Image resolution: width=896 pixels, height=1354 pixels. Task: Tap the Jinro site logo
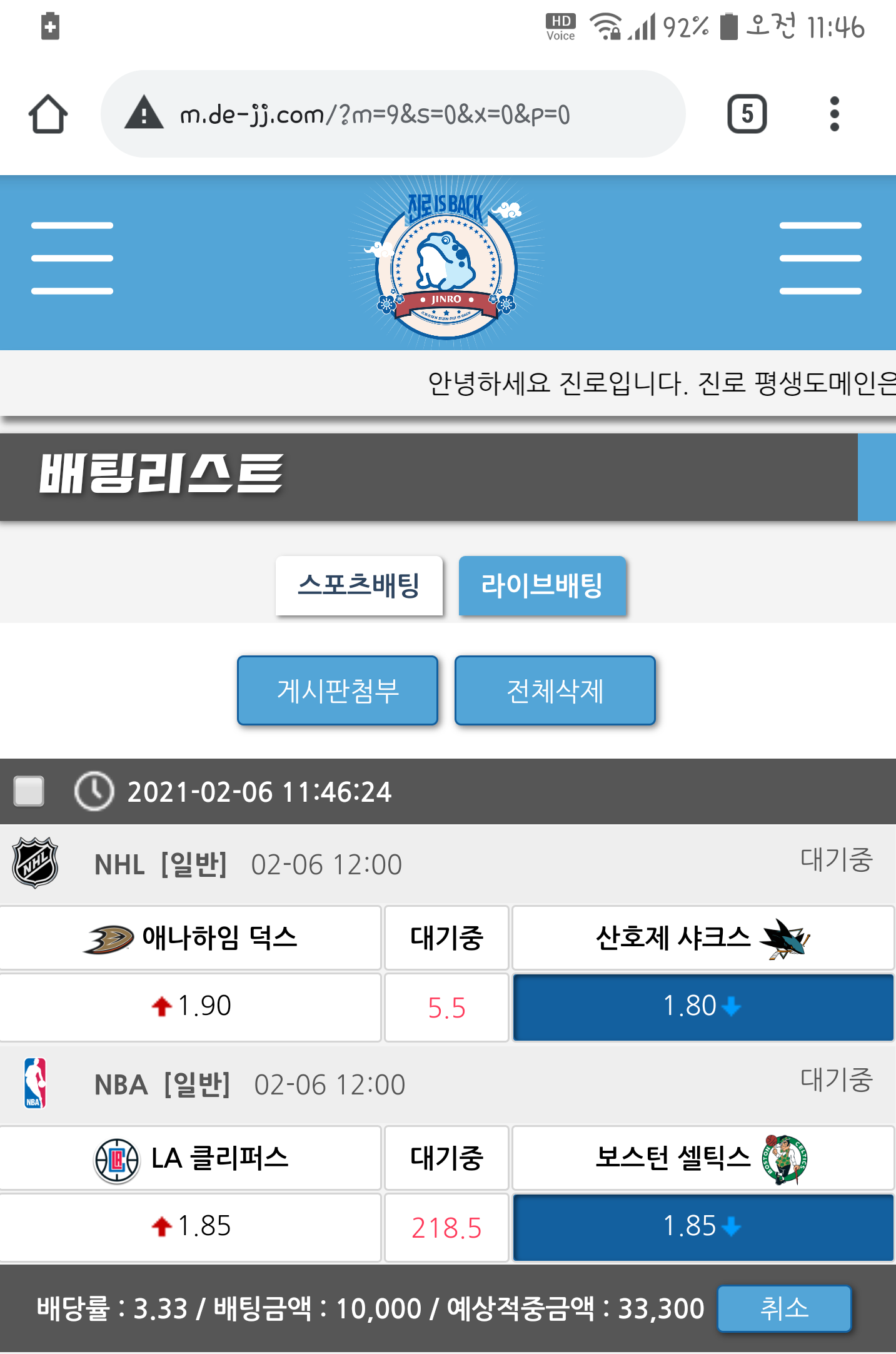pos(446,263)
